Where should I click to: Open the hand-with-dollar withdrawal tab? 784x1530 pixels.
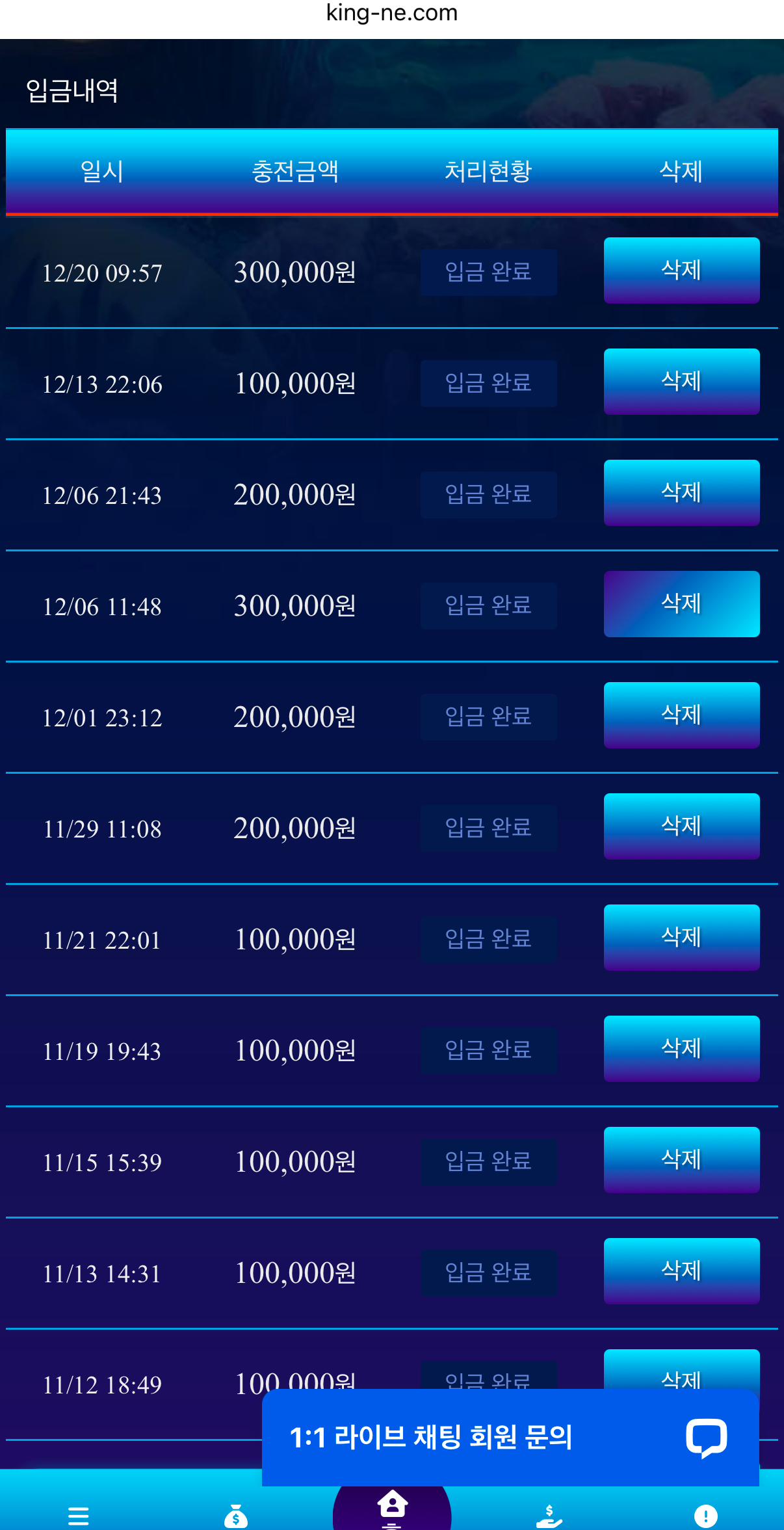(x=549, y=1516)
